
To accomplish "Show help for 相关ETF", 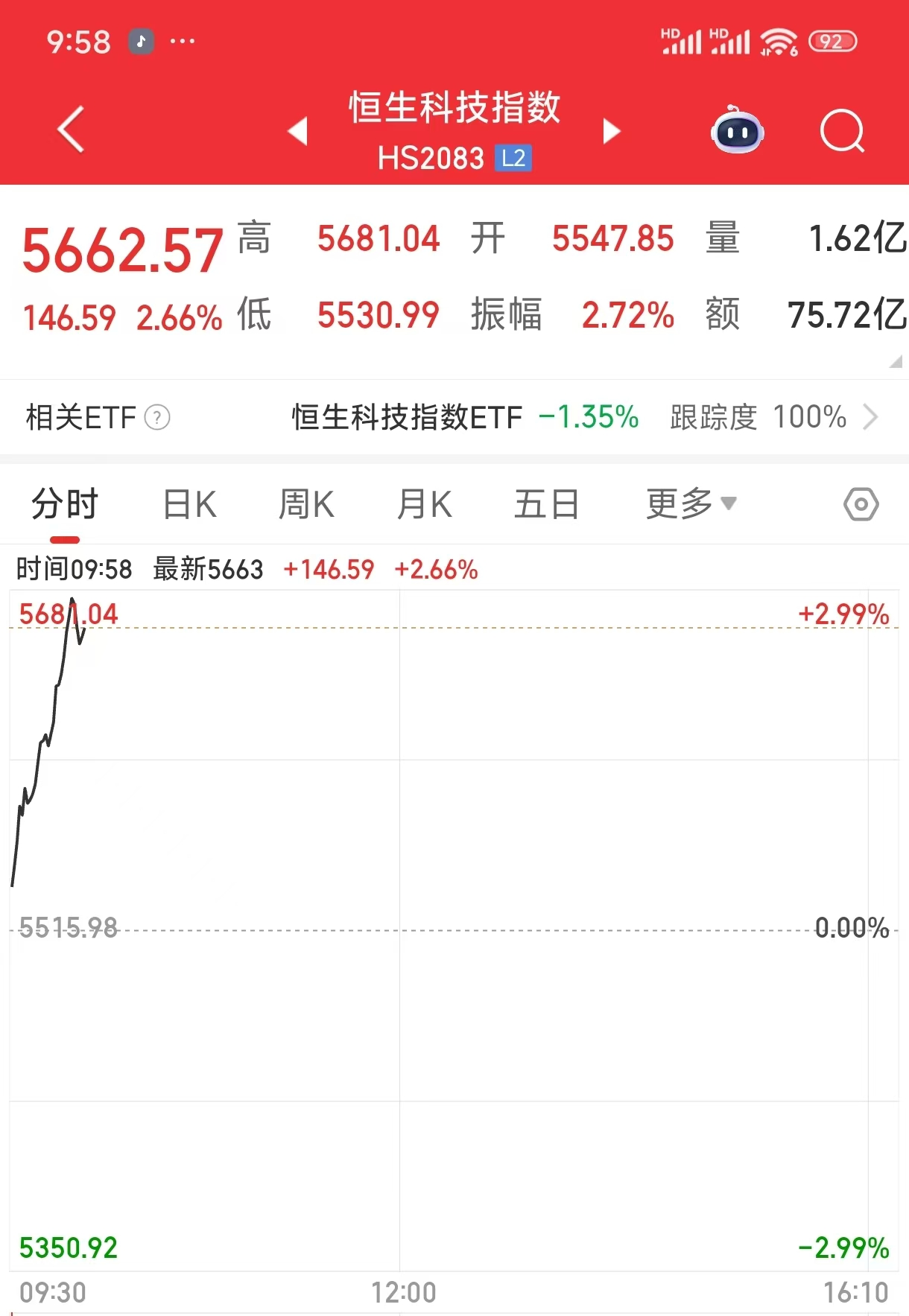I will 157,418.
